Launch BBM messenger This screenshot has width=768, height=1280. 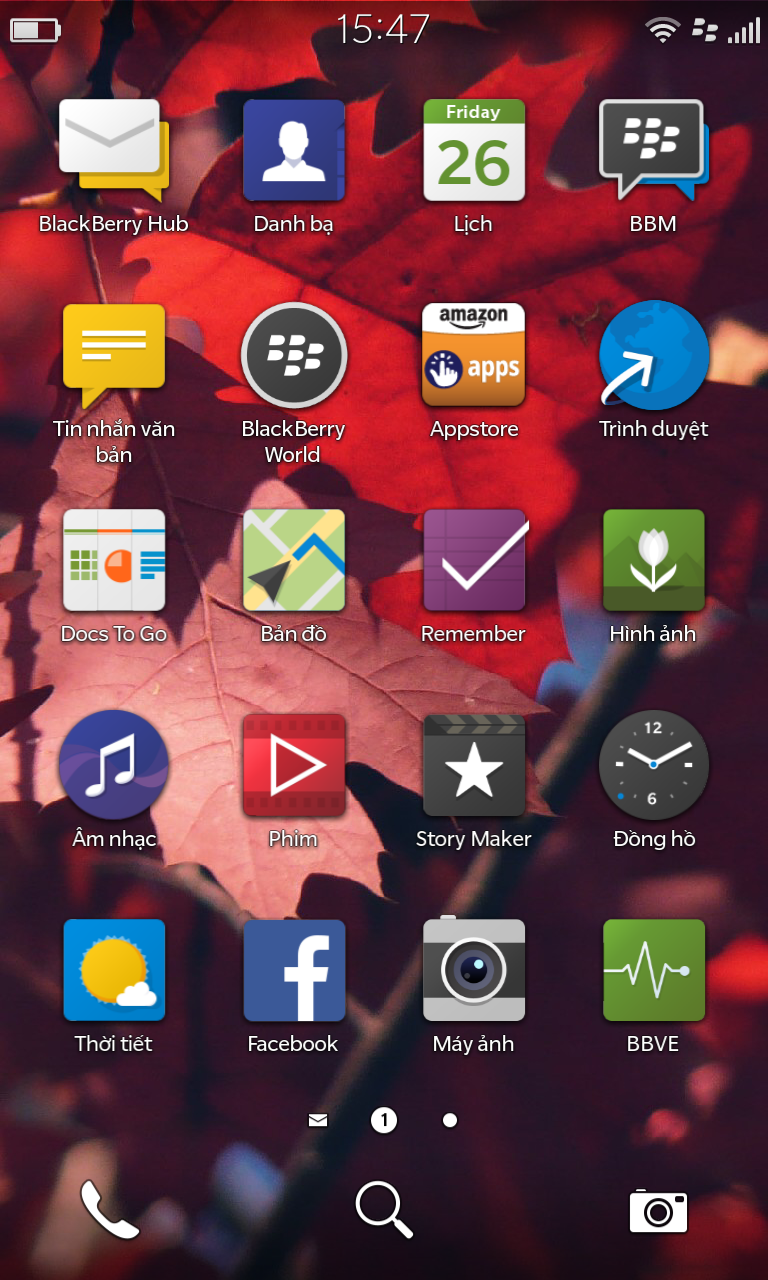click(653, 150)
